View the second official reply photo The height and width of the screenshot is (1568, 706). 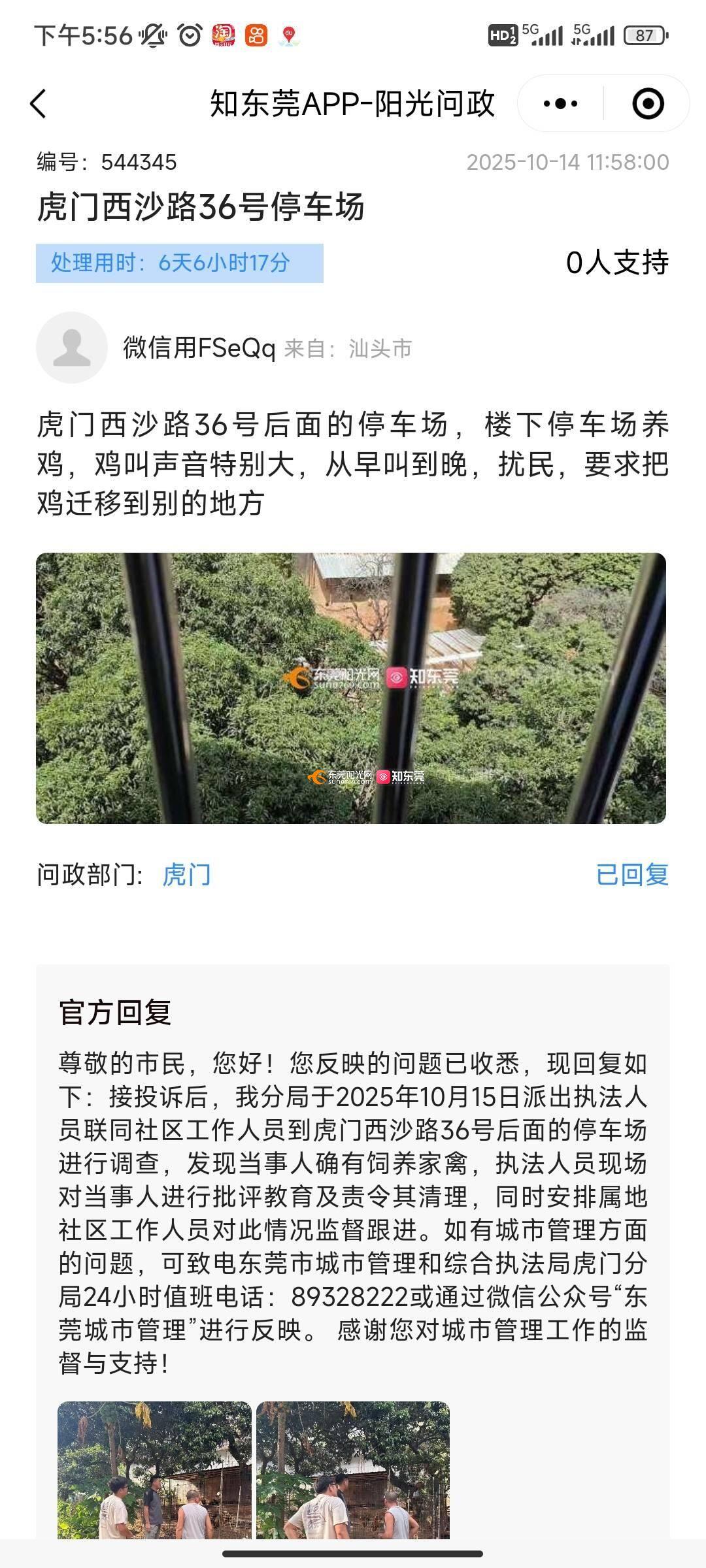coord(353,1469)
